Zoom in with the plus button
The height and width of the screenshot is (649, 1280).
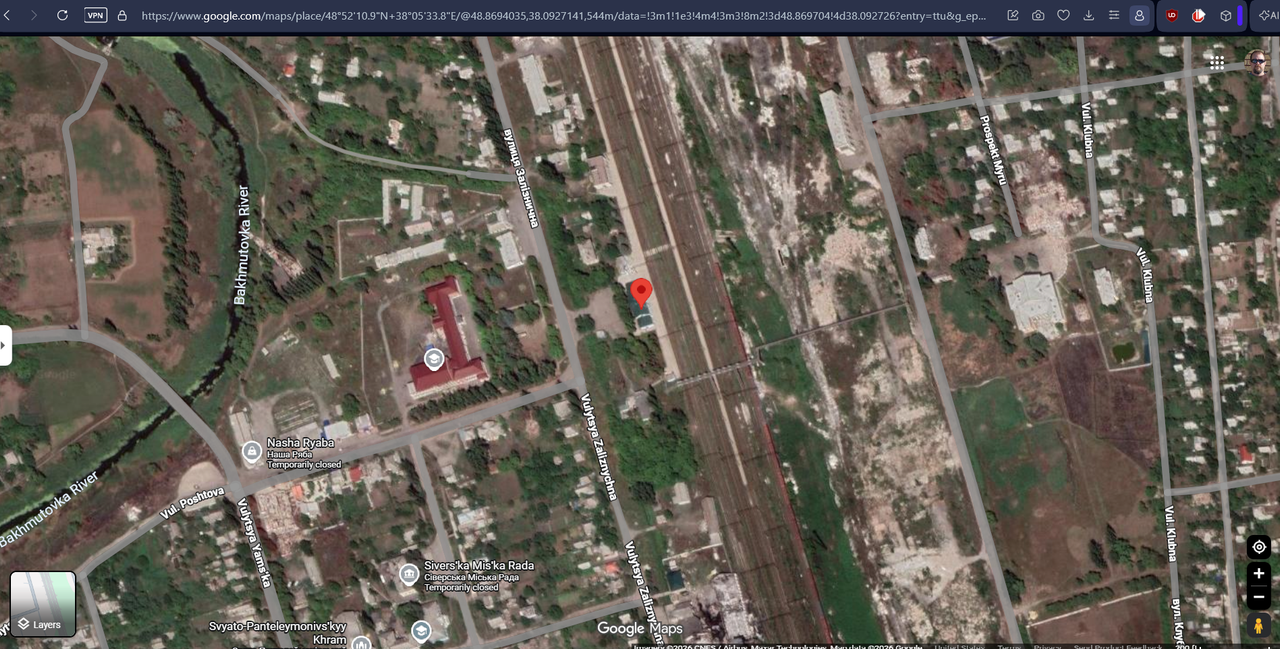coord(1259,574)
